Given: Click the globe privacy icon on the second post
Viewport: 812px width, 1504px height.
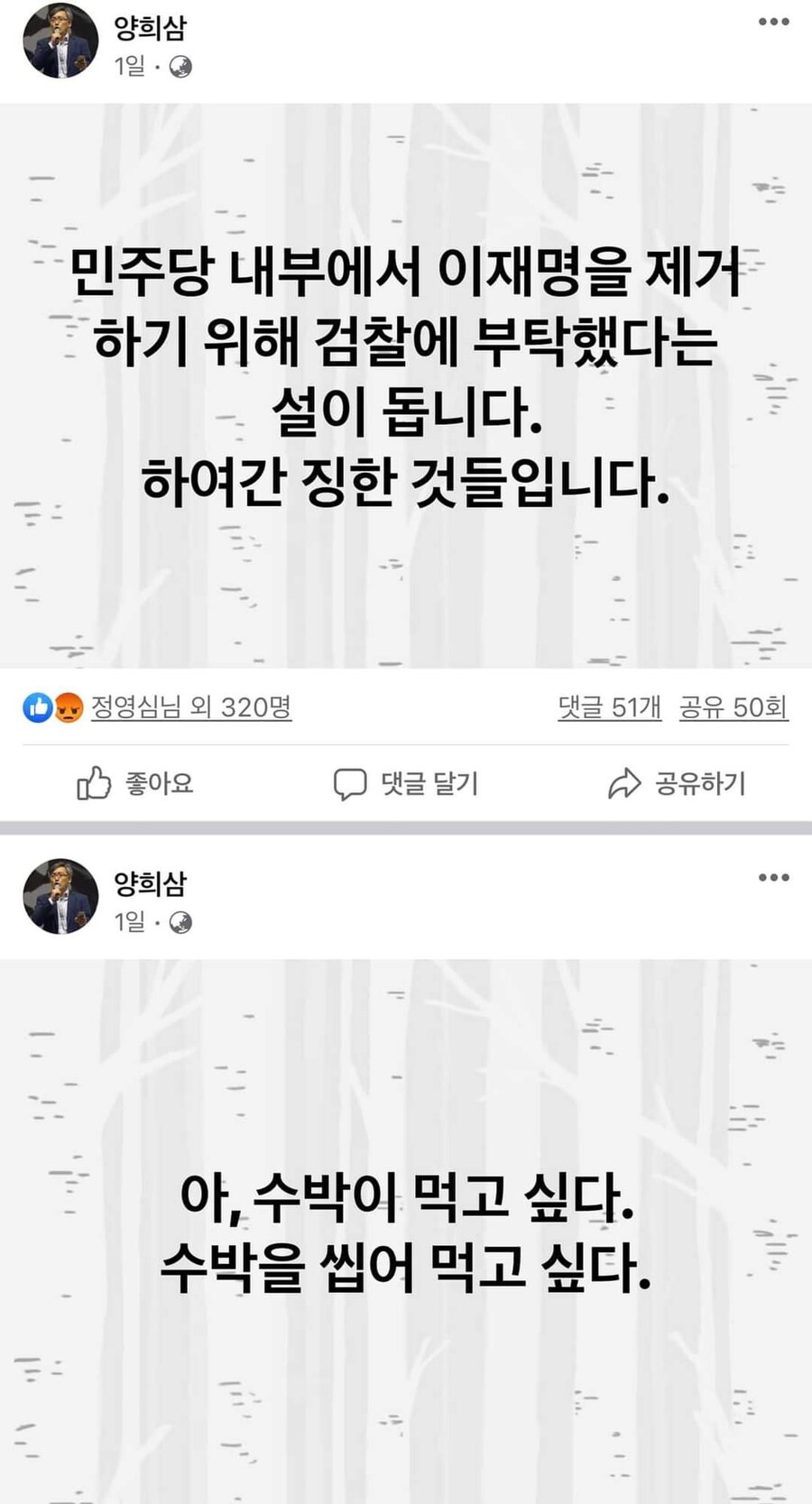Looking at the screenshot, I should point(181,922).
